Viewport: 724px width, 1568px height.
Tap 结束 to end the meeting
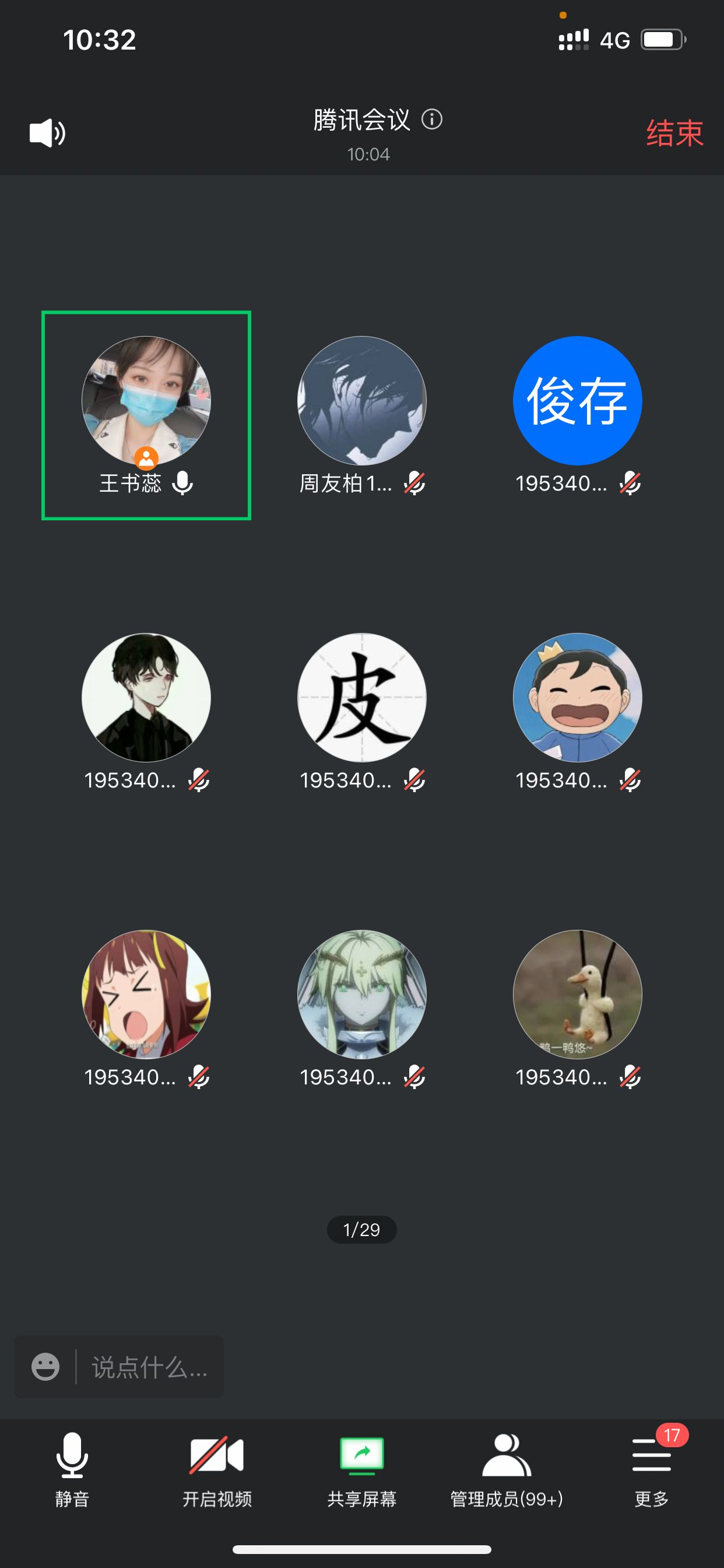coord(674,132)
